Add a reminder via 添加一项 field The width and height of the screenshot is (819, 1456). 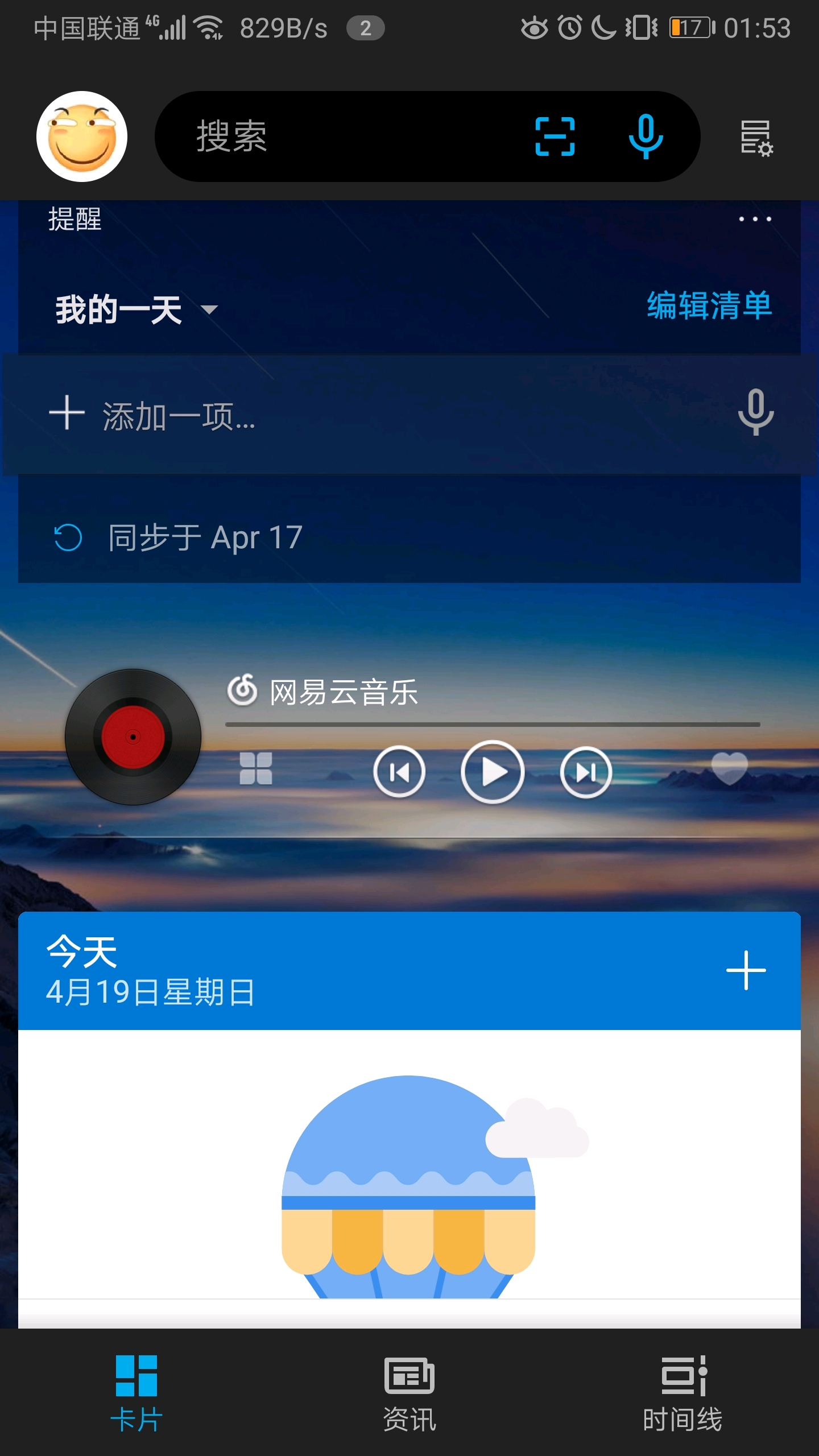coord(341,415)
